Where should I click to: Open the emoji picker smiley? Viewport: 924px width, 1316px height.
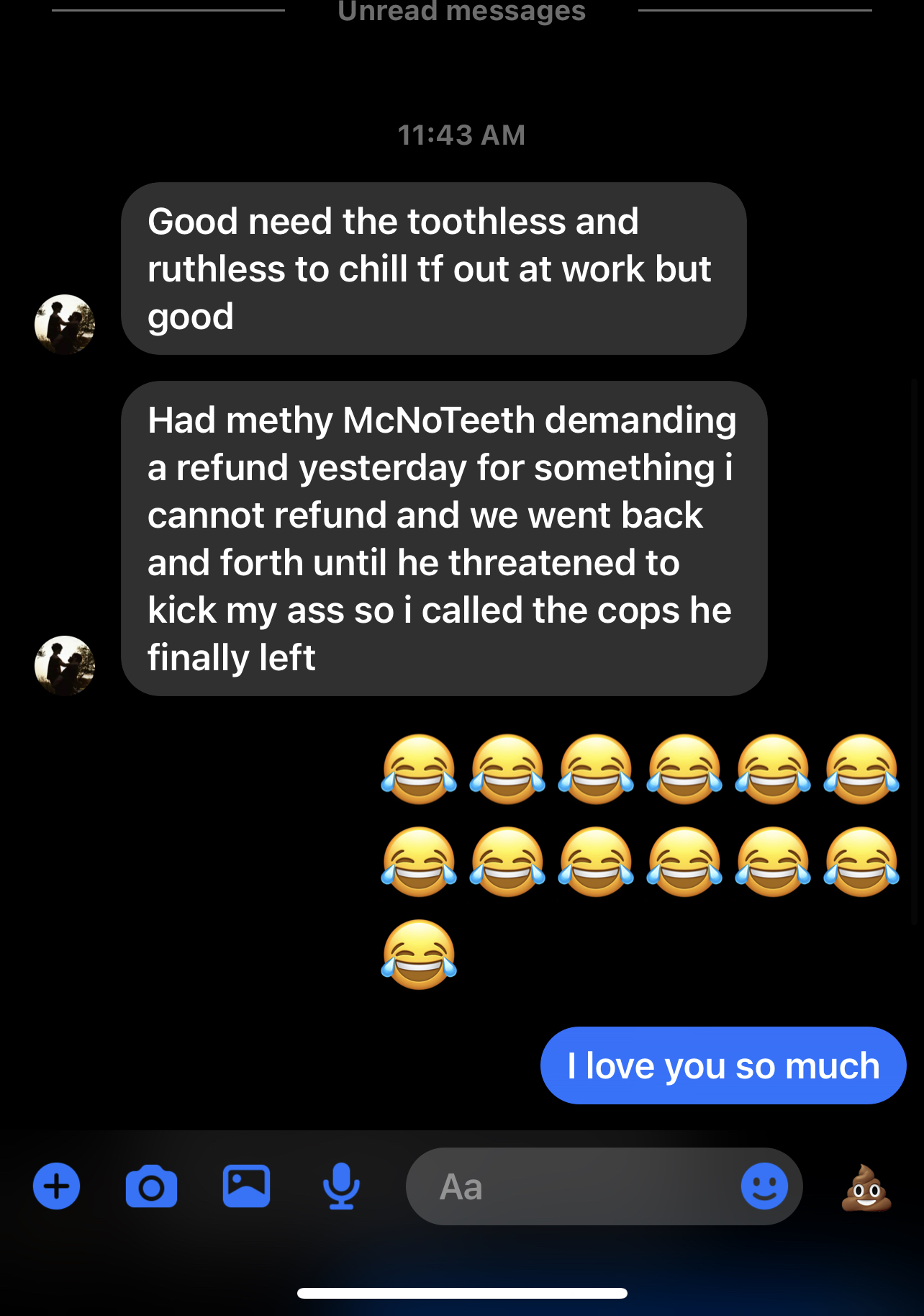coord(764,1186)
